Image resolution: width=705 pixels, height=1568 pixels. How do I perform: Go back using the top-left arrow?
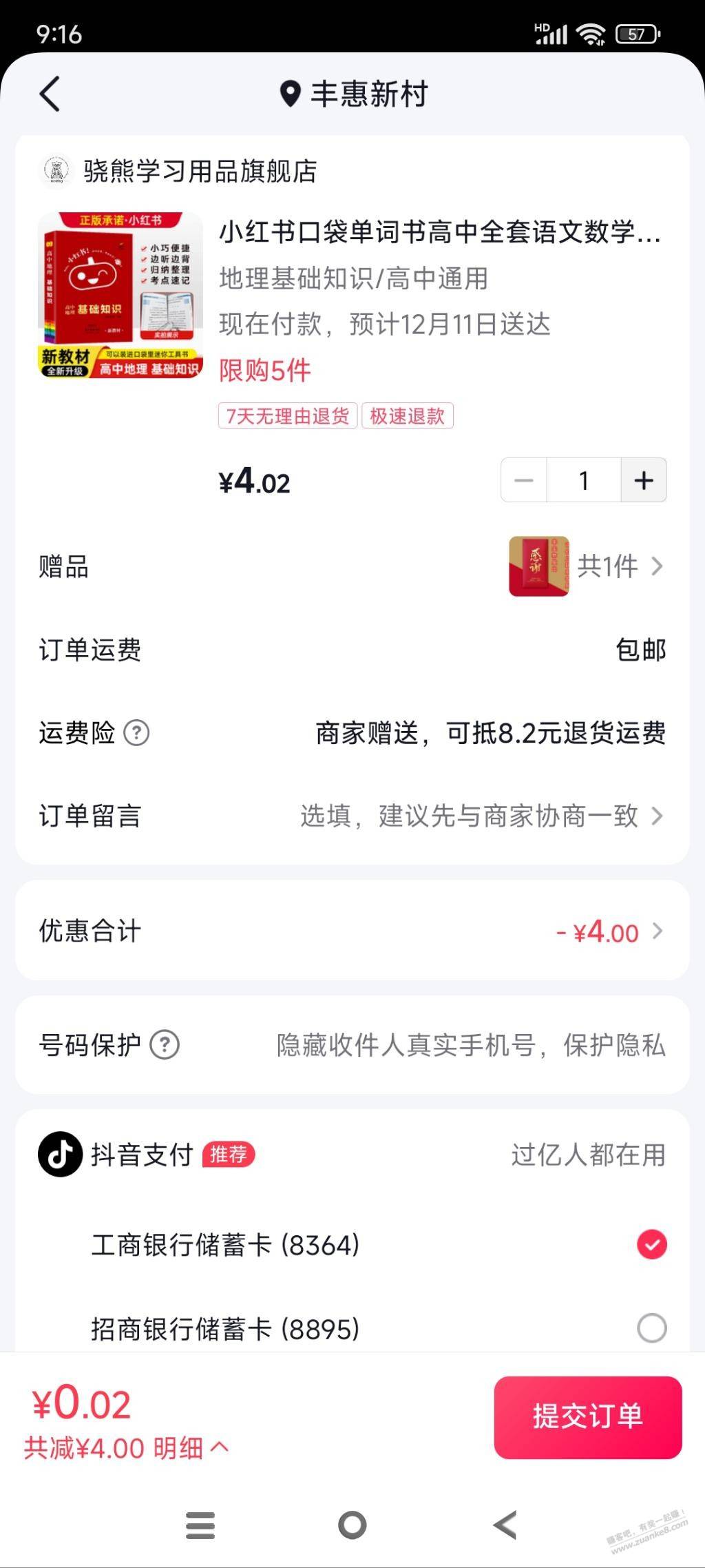[50, 94]
